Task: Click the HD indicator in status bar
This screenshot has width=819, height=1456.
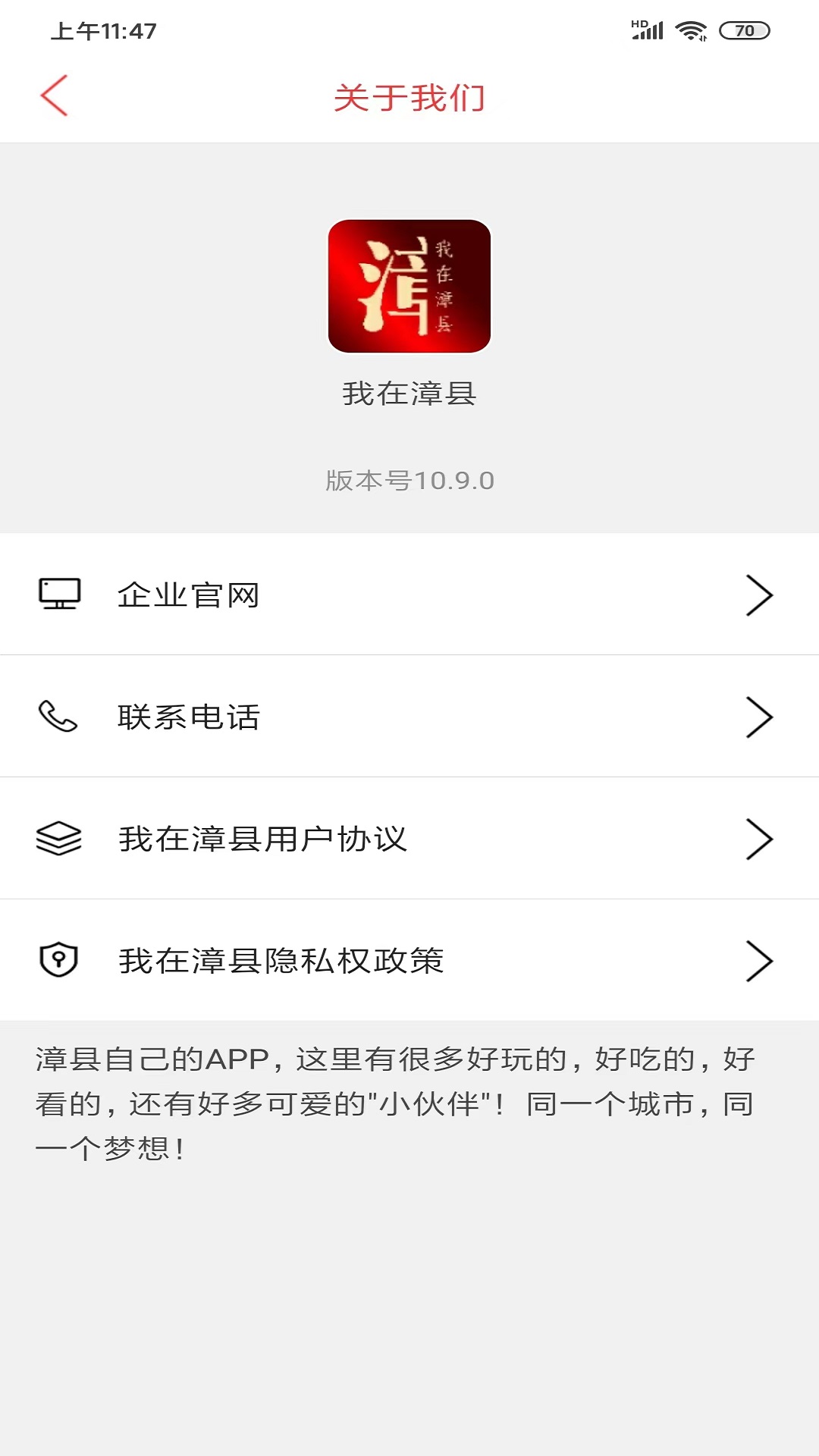Action: 638,23
